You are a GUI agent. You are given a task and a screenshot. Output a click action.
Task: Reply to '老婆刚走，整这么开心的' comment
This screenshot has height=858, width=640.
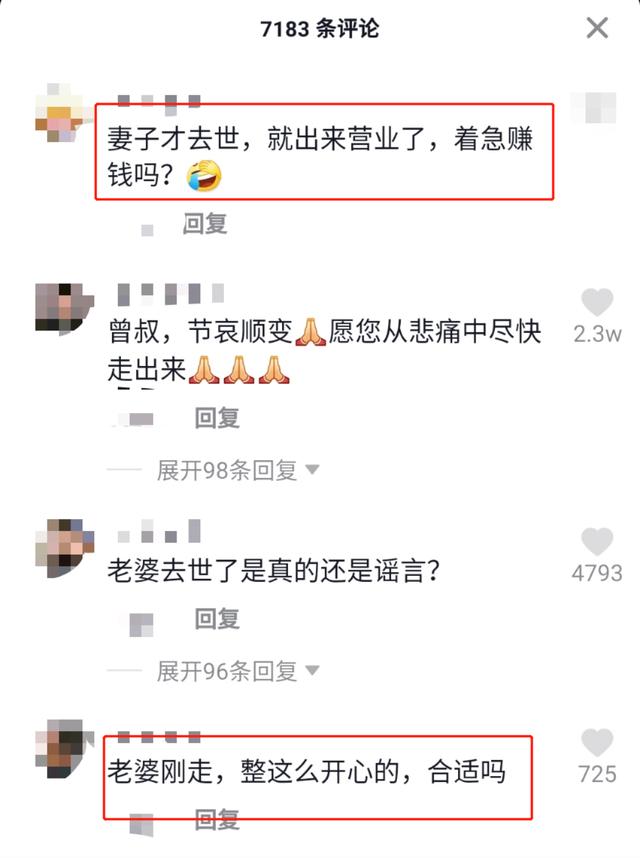pyautogui.click(x=217, y=820)
